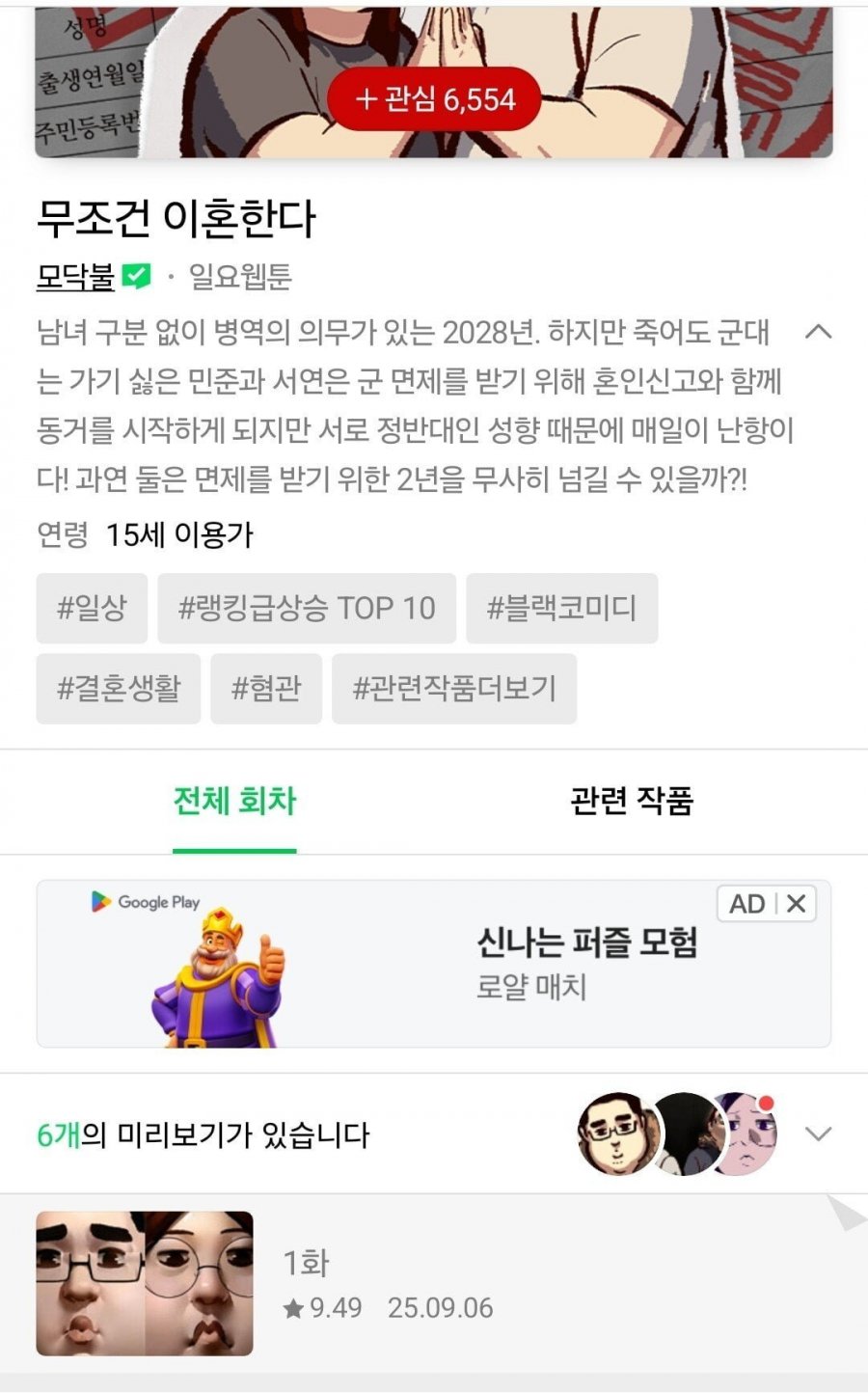Open the #랭킹급상승 TOP 10 tag
Image resolution: width=868 pixels, height=1393 pixels.
point(307,608)
